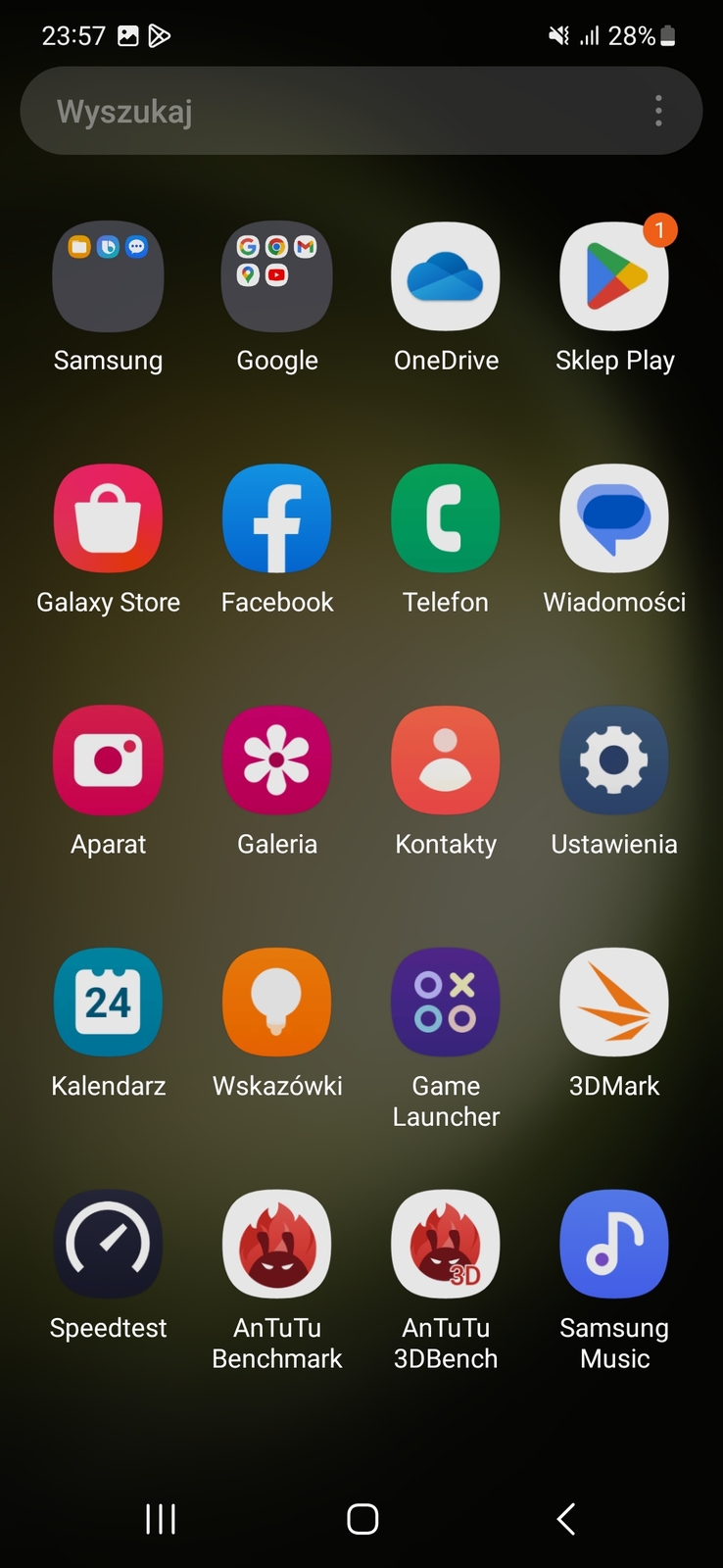Open Kalendarz app
Screen dimensions: 723x1568
[x=108, y=1003]
